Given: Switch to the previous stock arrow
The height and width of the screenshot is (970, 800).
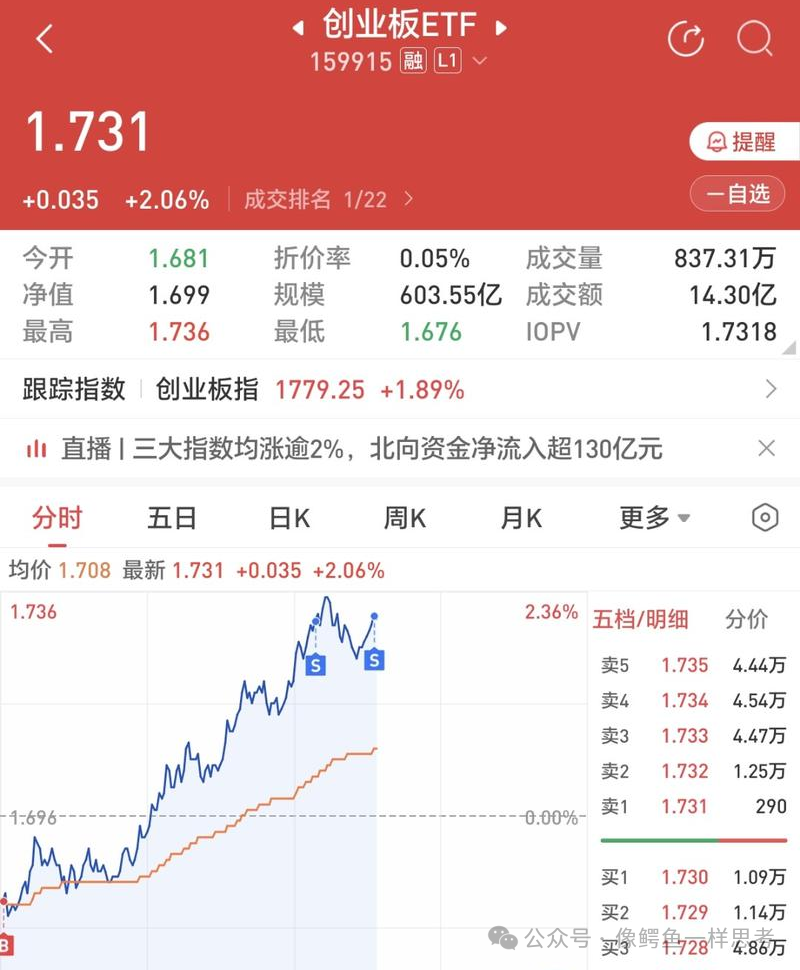Looking at the screenshot, I should 298,27.
